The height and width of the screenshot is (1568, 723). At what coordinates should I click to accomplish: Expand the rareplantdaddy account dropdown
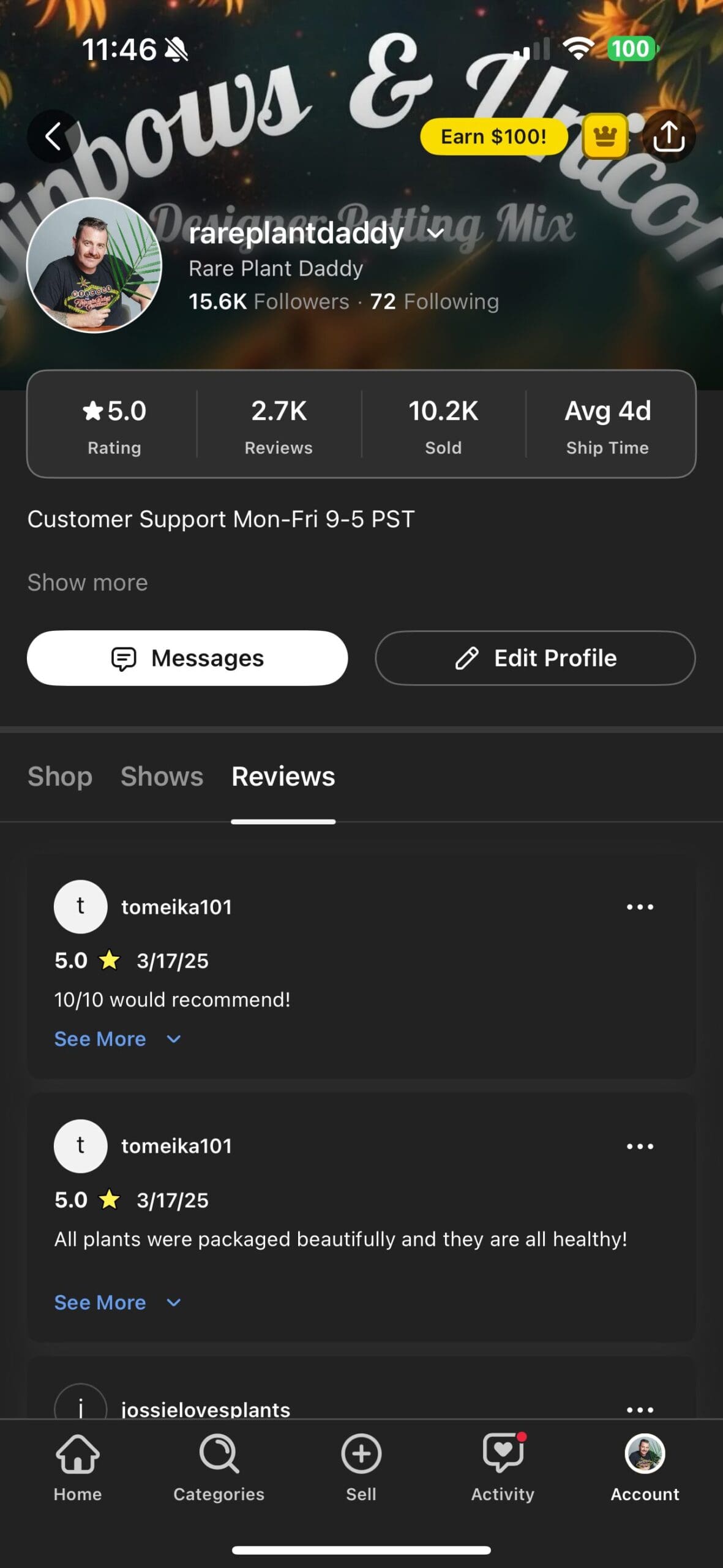pyautogui.click(x=435, y=233)
